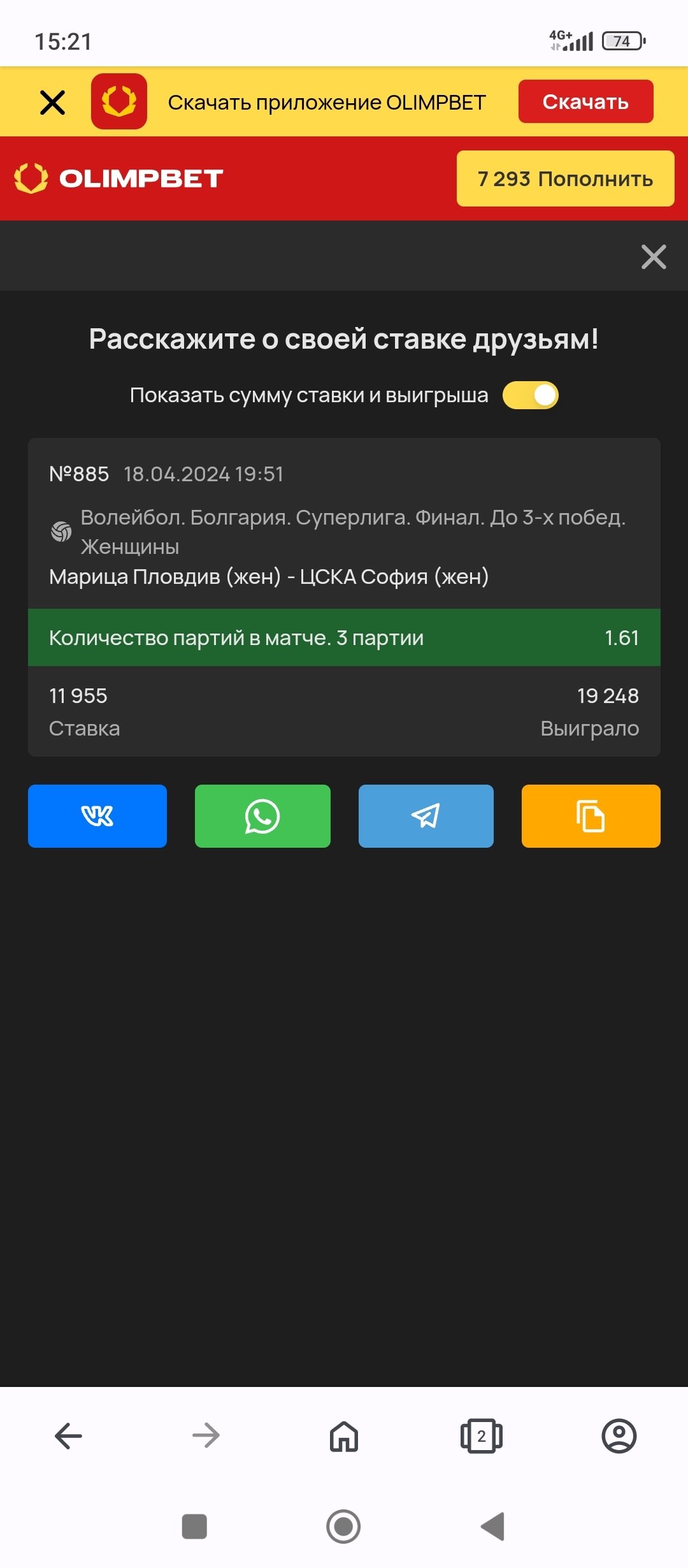Open the browser profile menu

[619, 1436]
